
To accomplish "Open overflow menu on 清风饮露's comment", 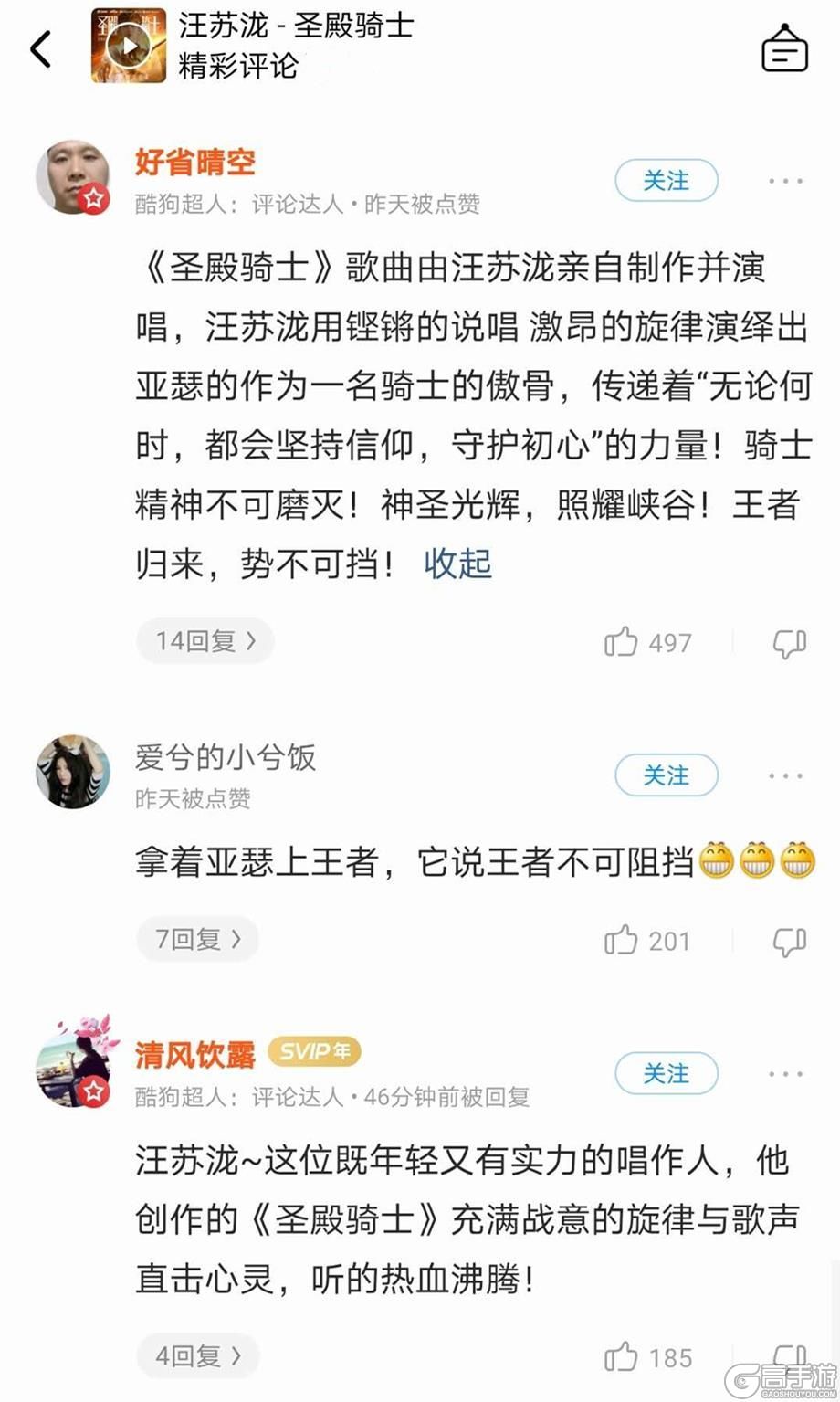I will (x=785, y=1073).
